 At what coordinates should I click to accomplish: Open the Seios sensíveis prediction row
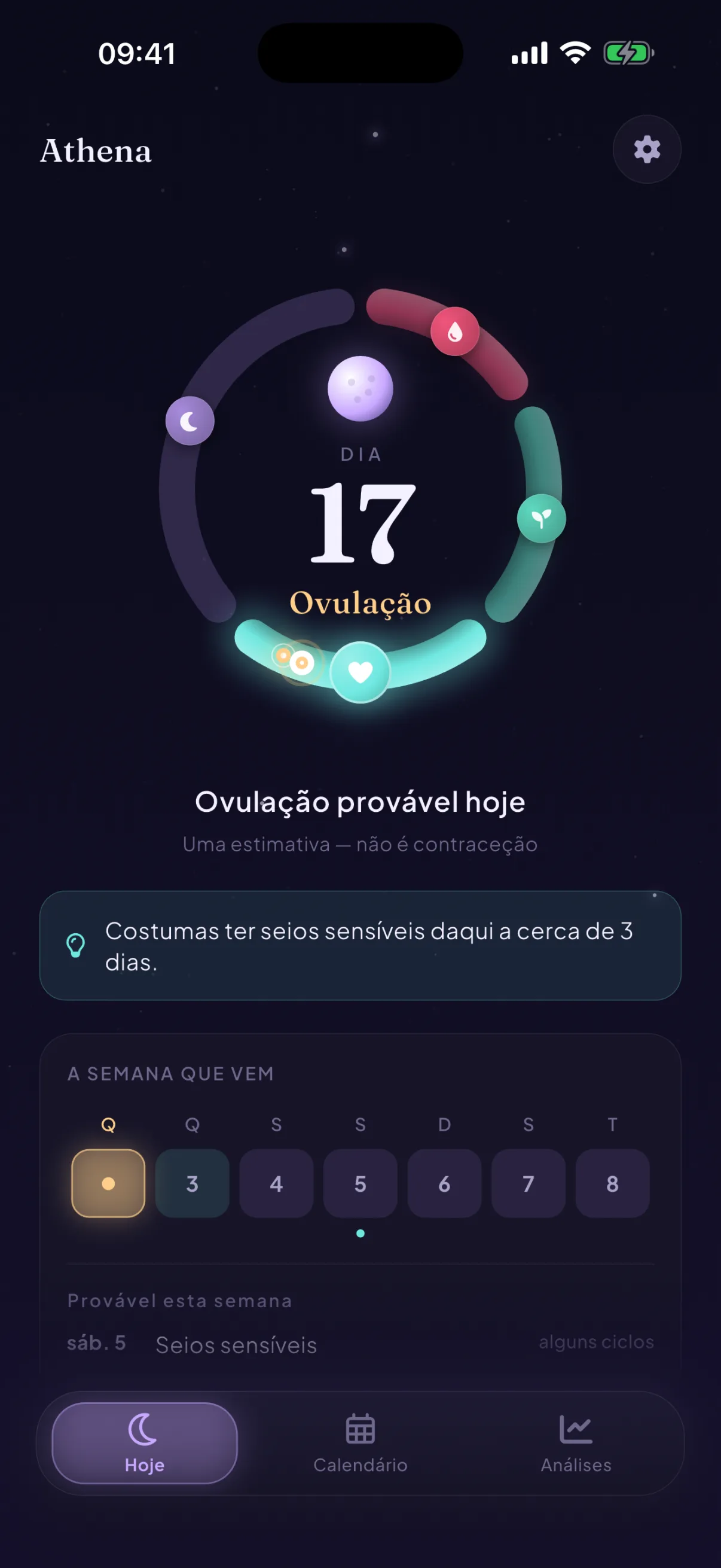click(x=360, y=1344)
